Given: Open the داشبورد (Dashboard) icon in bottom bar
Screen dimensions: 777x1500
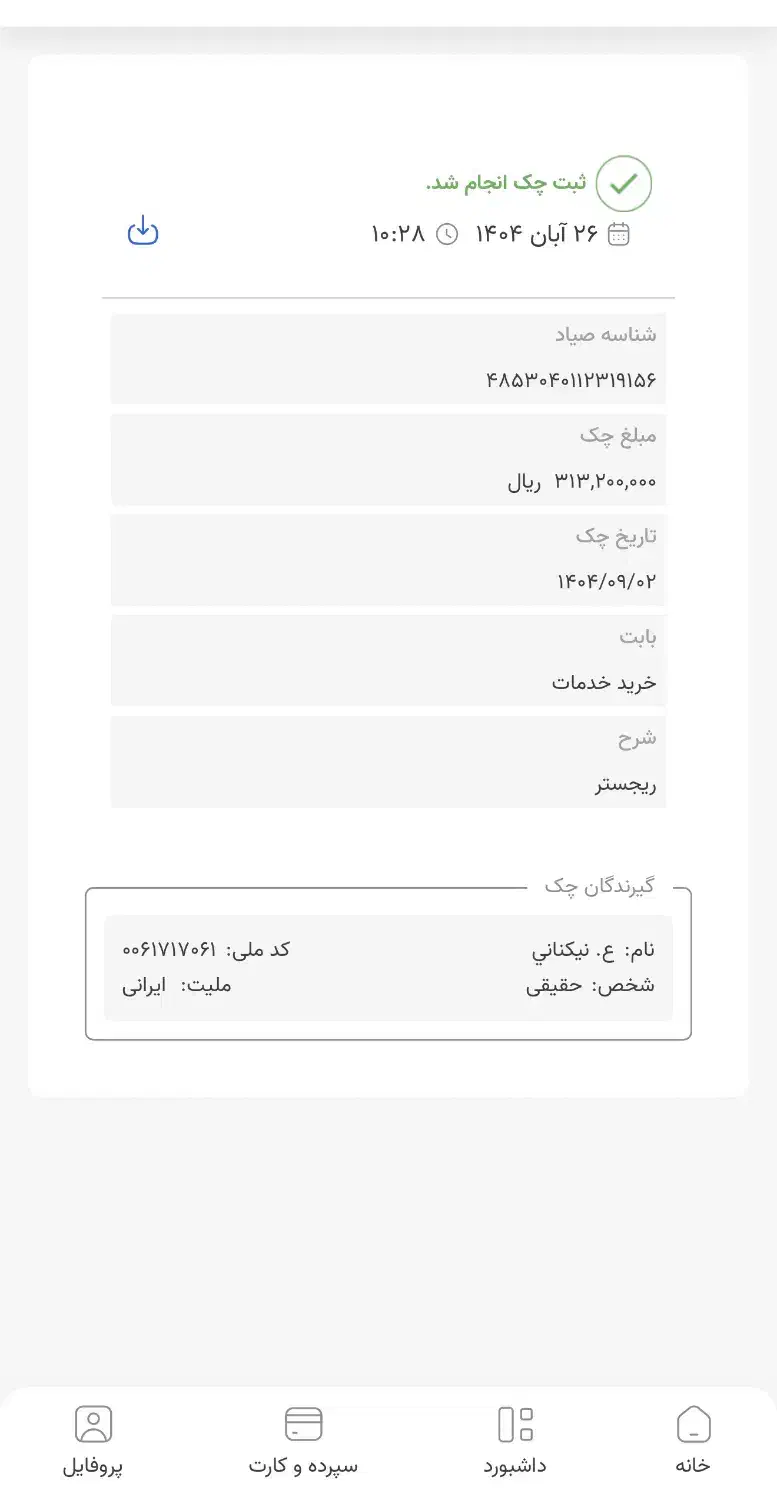Looking at the screenshot, I should pyautogui.click(x=514, y=1422).
